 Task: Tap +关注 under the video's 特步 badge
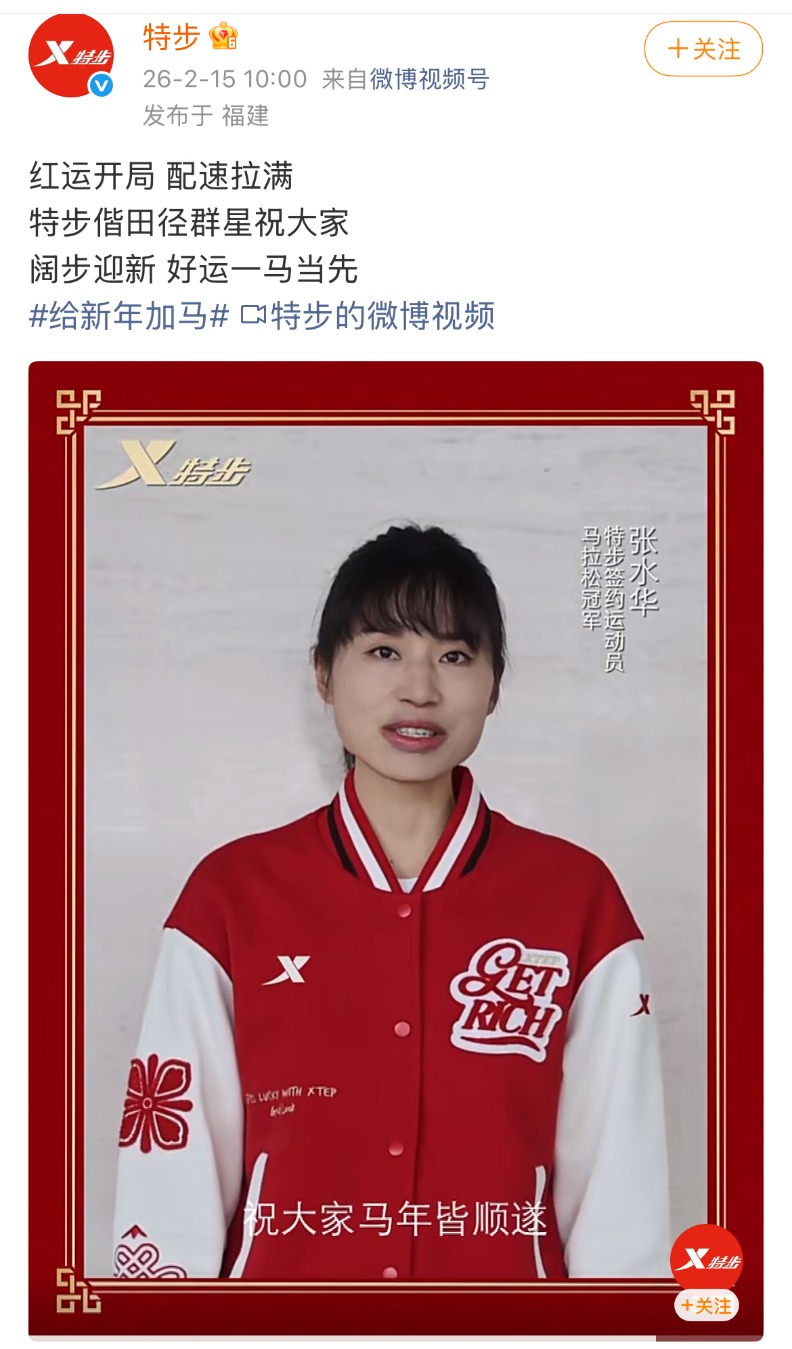706,1306
